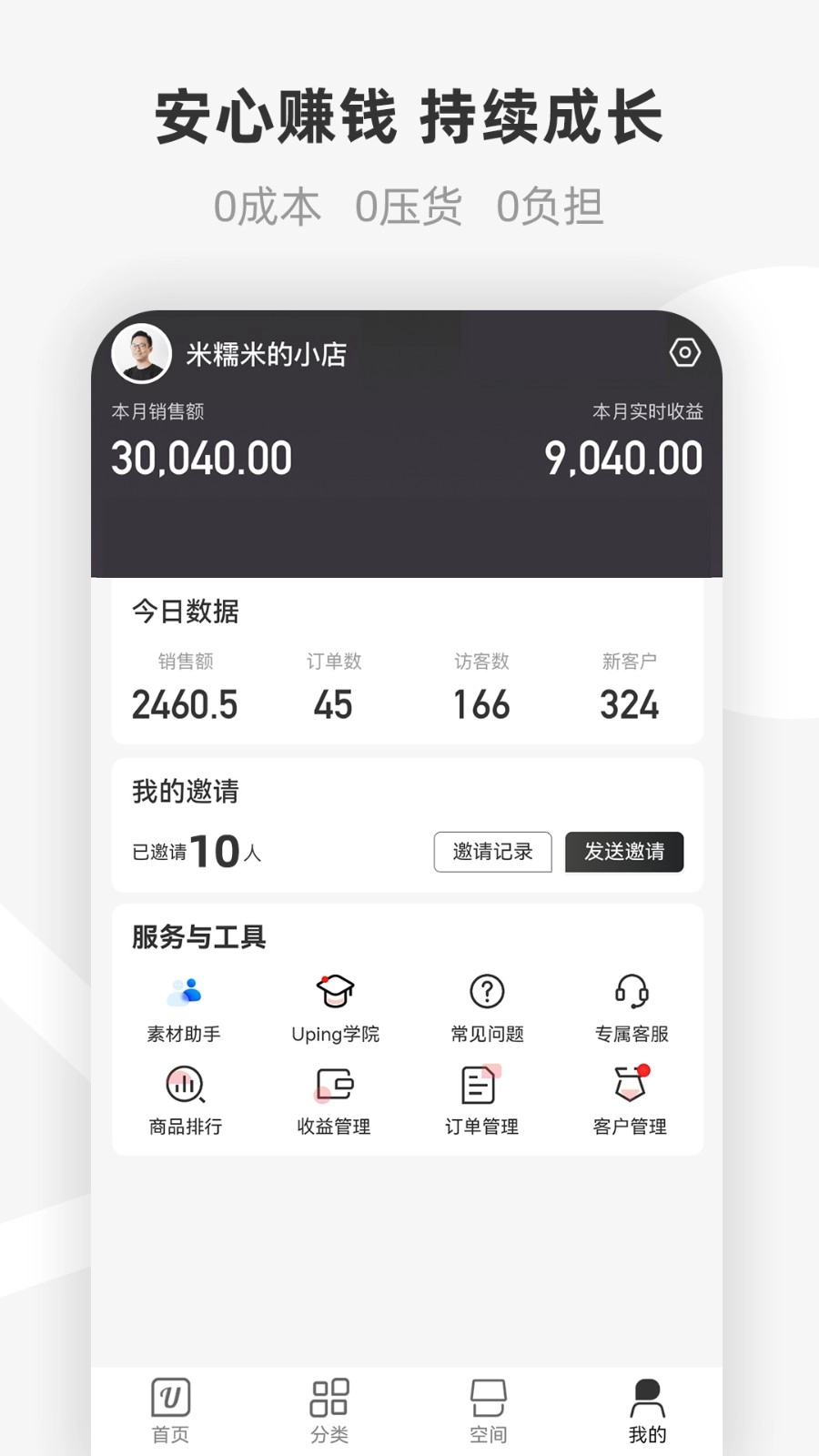The height and width of the screenshot is (1456, 819).
Task: Open the 邀请记录 invitation history
Action: coord(492,853)
